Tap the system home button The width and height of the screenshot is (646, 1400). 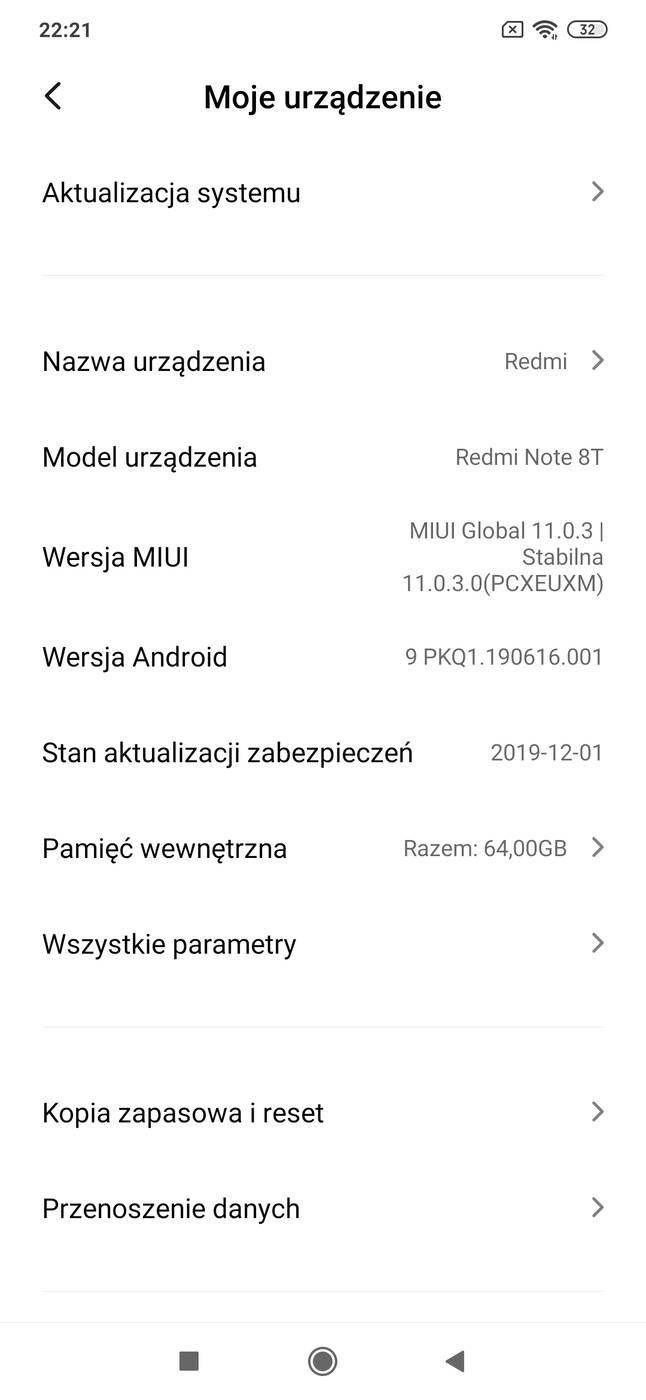point(322,1360)
